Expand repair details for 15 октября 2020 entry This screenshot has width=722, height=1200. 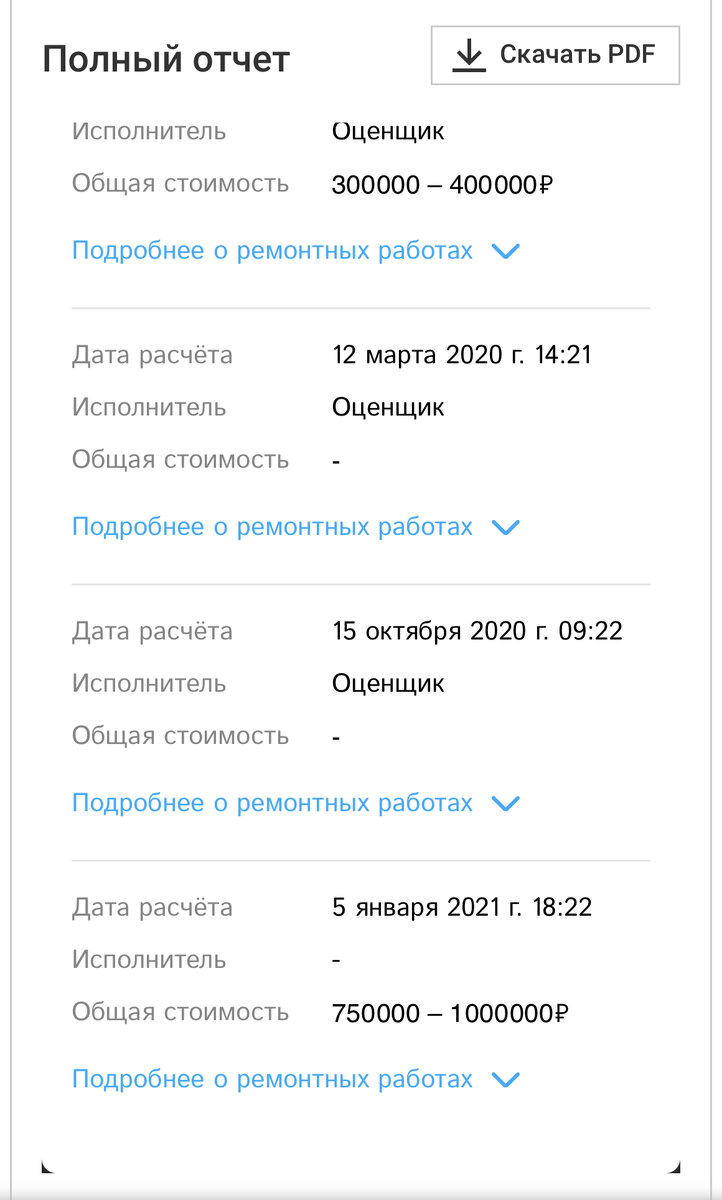tap(296, 802)
